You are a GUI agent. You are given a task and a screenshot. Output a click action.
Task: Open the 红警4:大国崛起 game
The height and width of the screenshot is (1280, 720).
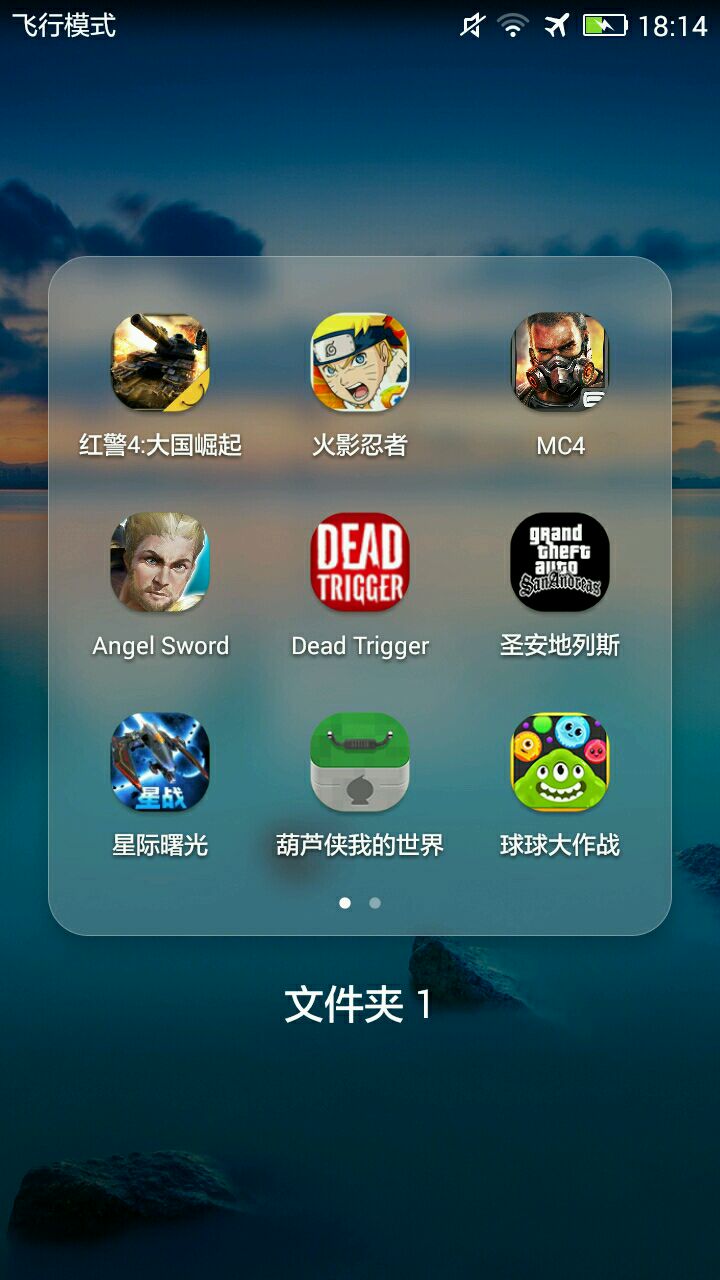coord(160,362)
